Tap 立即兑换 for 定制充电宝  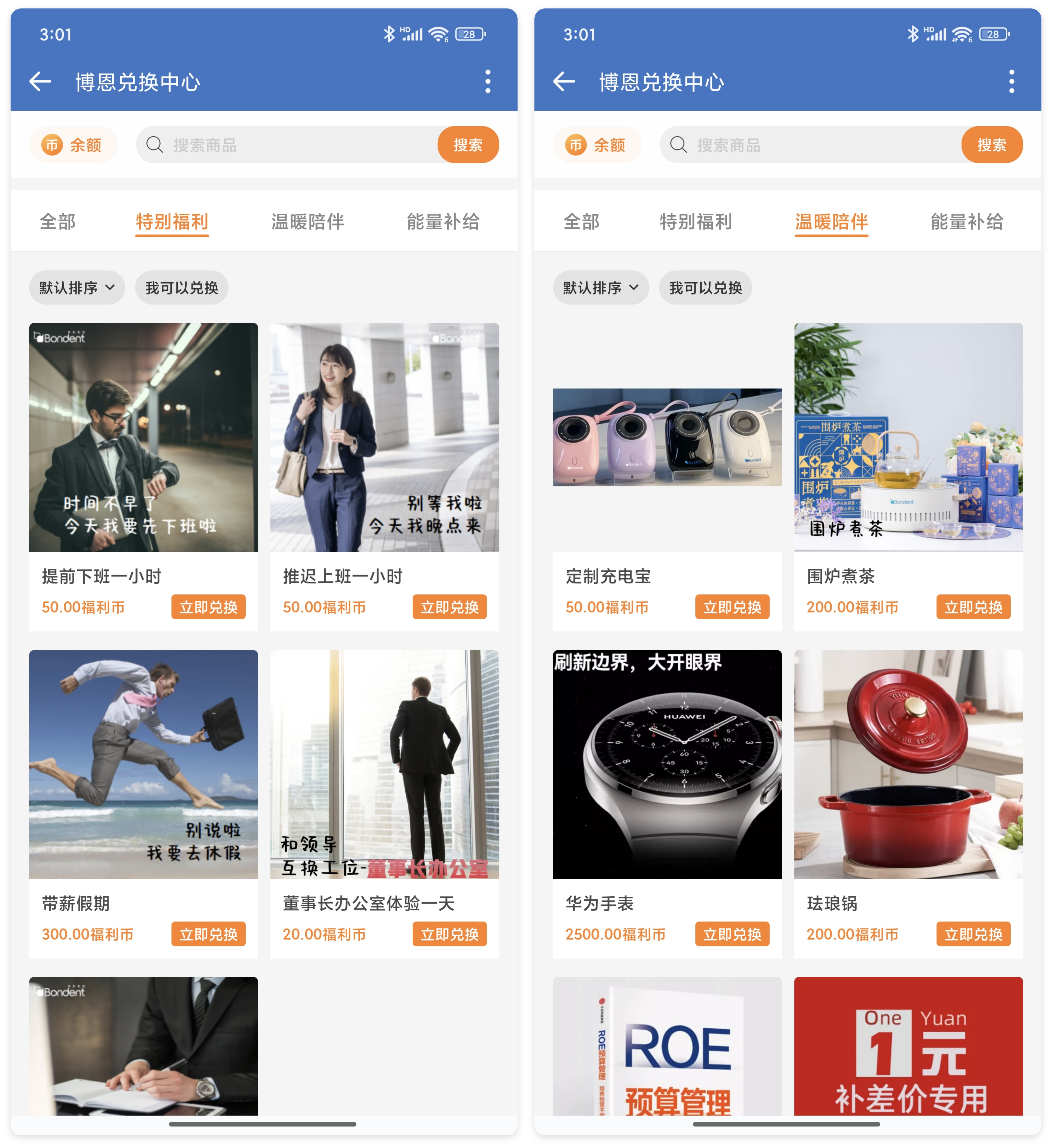[732, 607]
